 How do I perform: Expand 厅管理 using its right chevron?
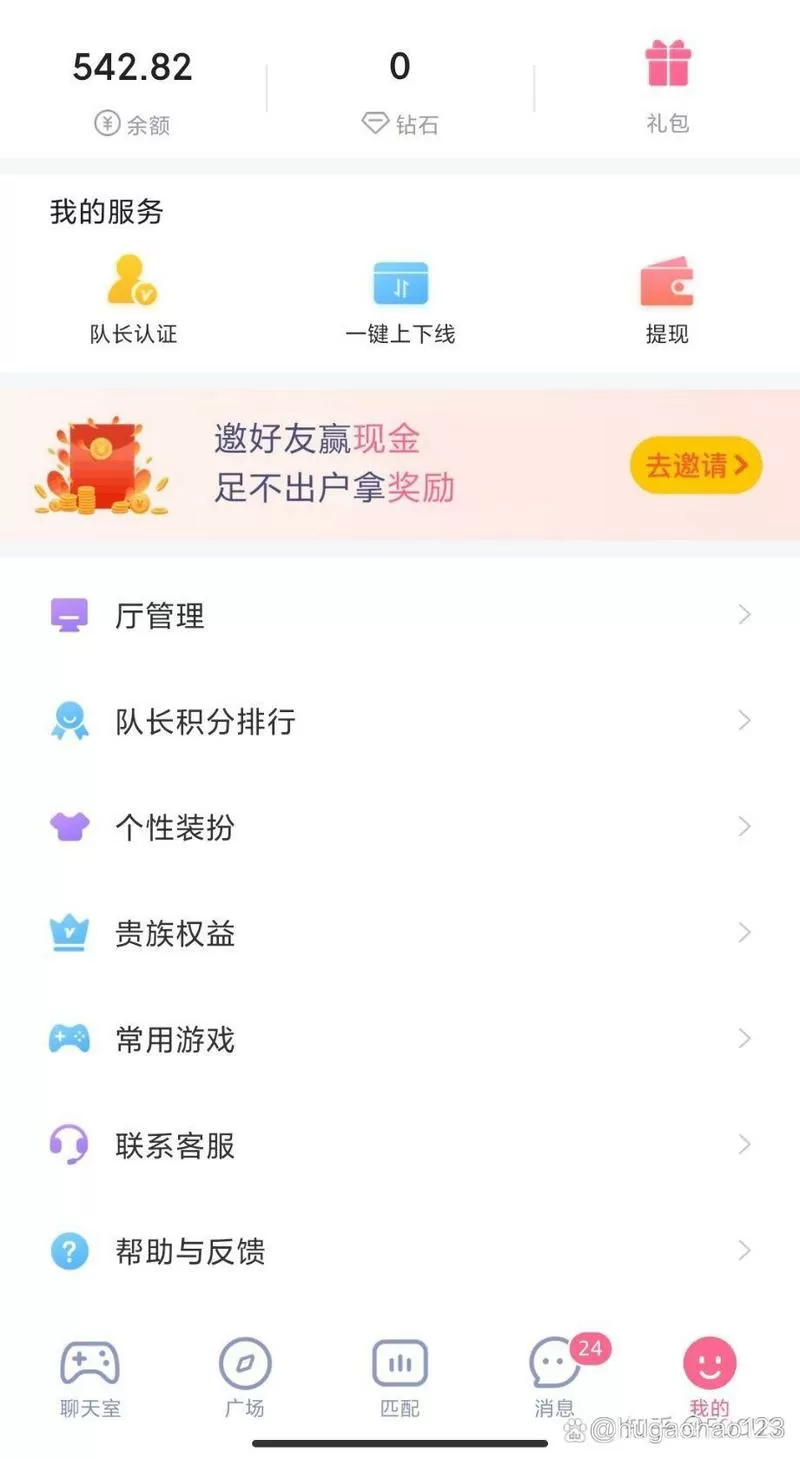pyautogui.click(x=744, y=615)
